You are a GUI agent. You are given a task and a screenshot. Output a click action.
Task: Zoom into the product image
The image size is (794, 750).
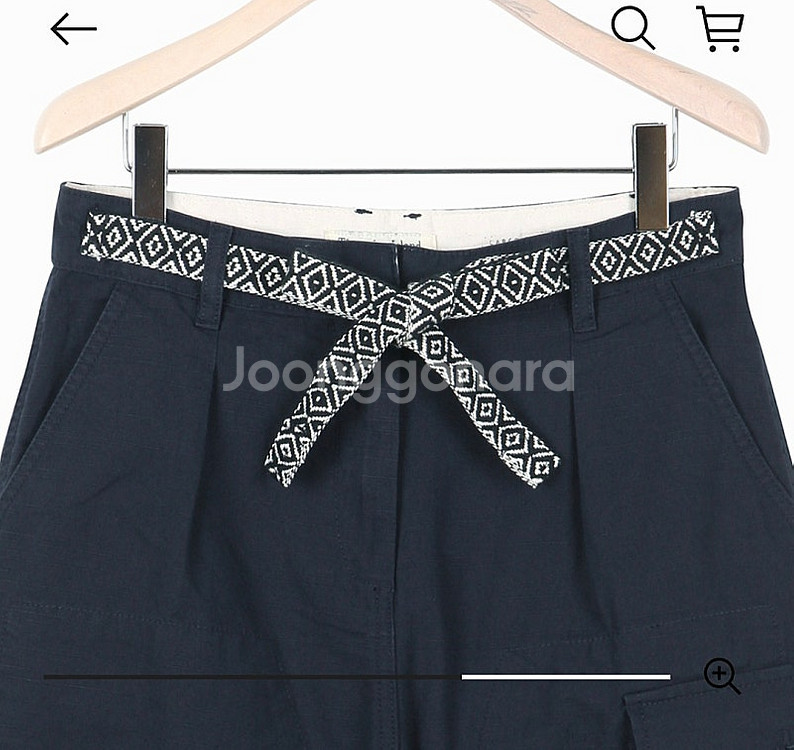click(722, 676)
